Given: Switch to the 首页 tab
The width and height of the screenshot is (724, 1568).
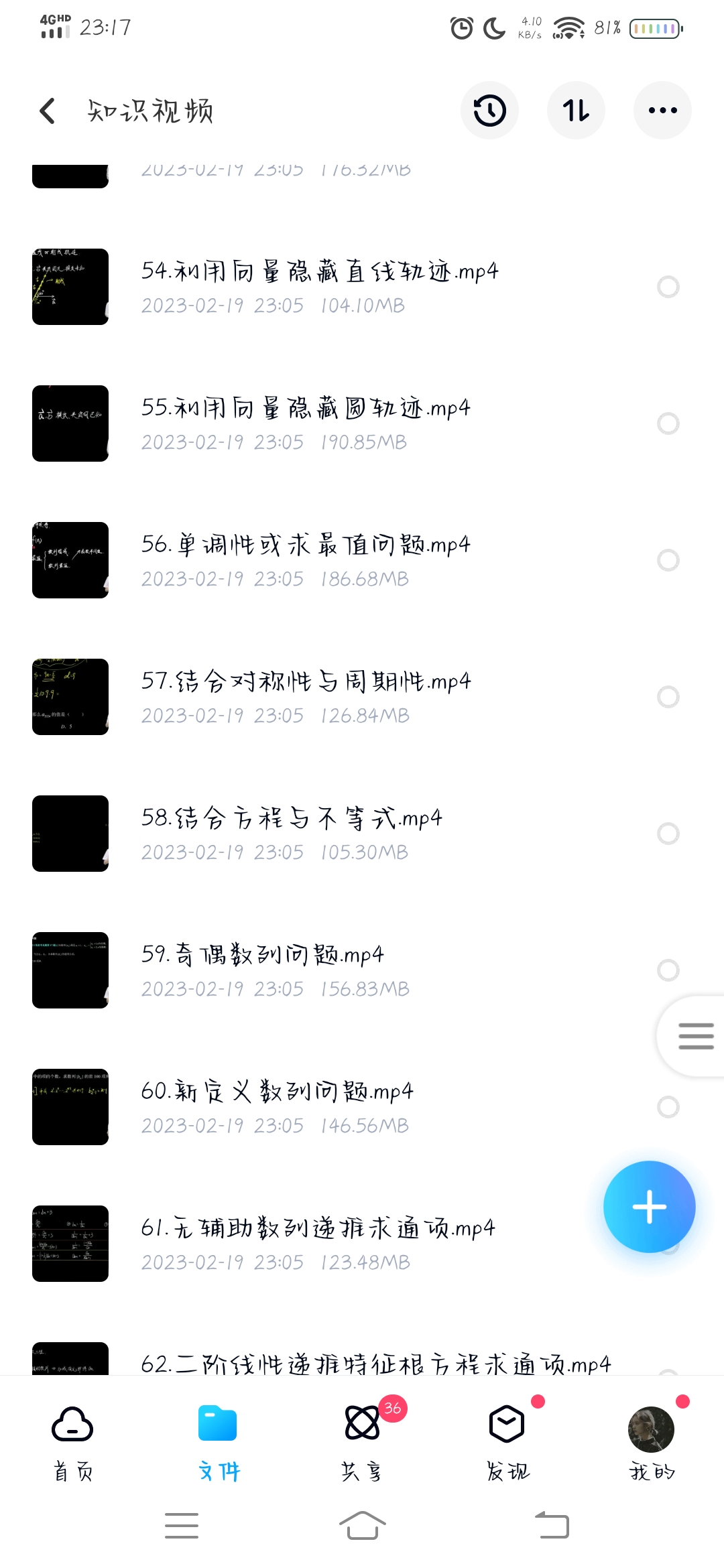Looking at the screenshot, I should coord(72,1441).
